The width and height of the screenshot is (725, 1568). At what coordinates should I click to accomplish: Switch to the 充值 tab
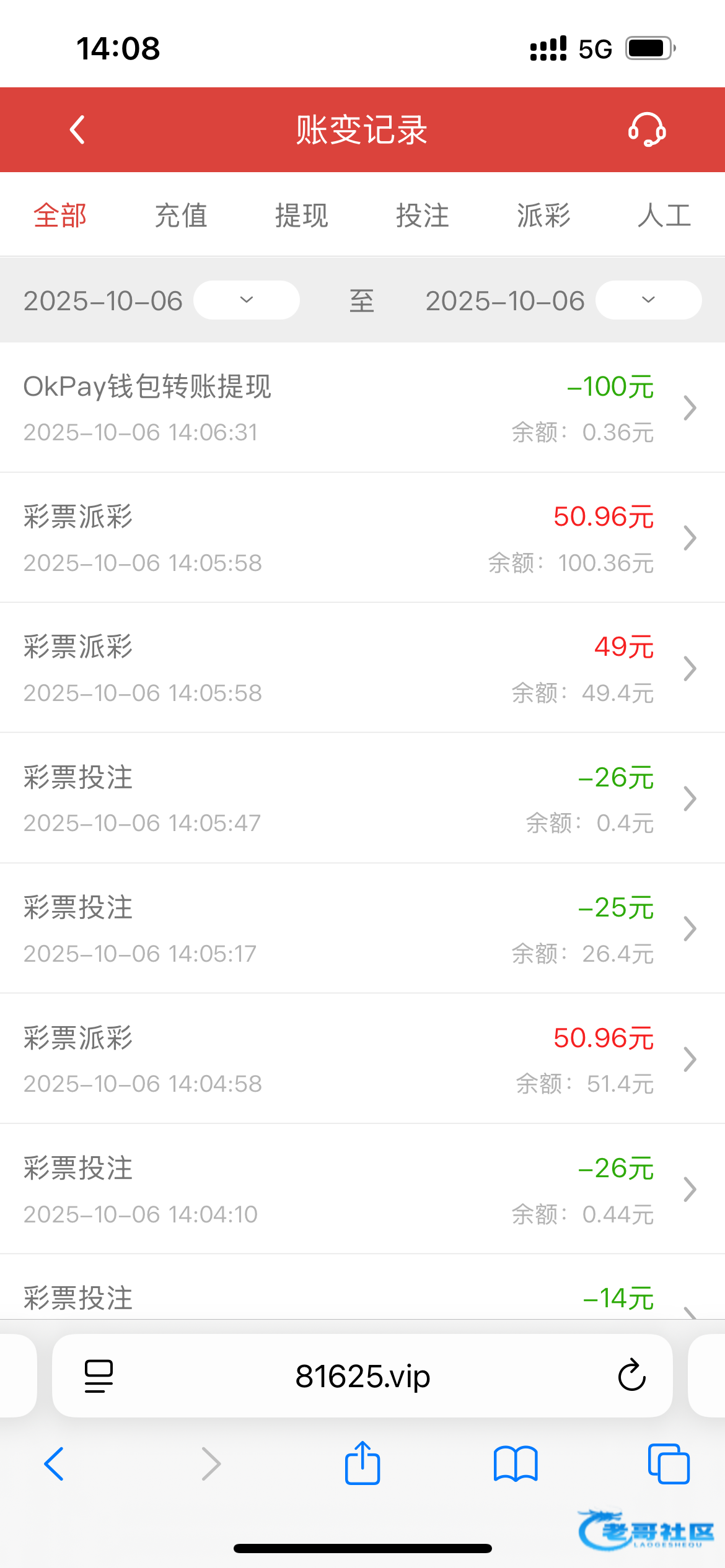[181, 216]
